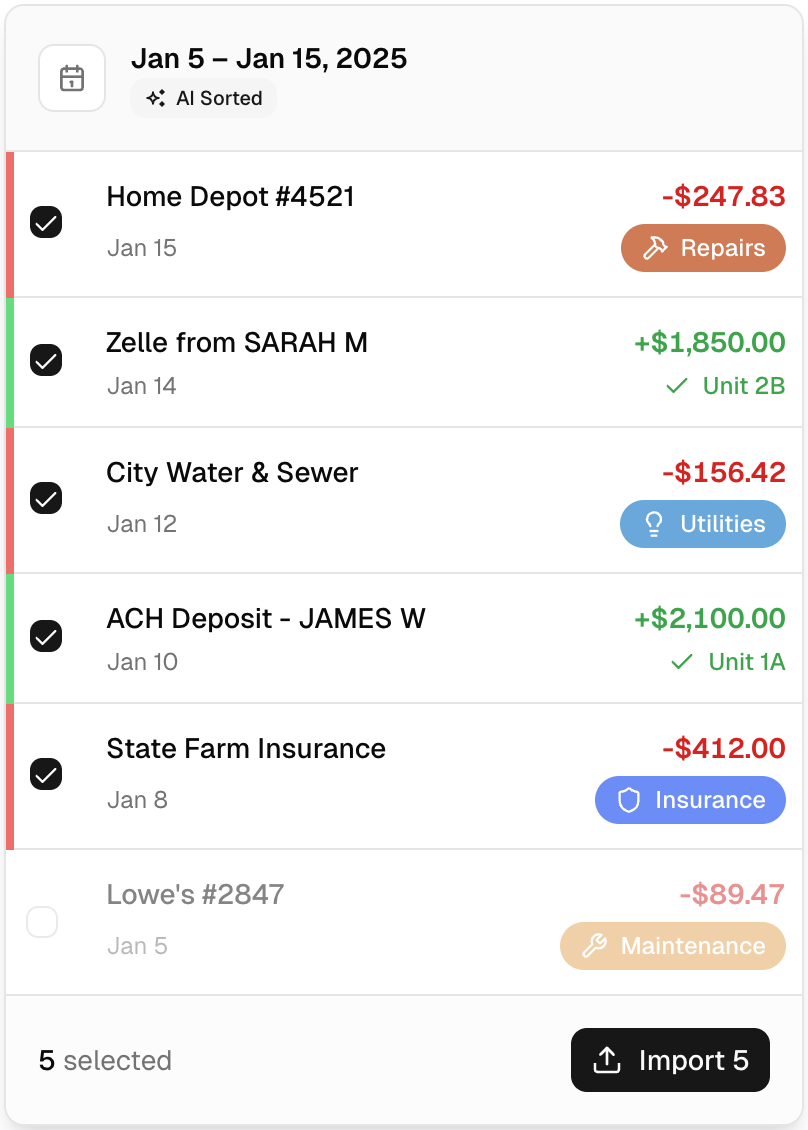Click the Import 5 button
Viewport: 808px width, 1130px height.
670,1060
